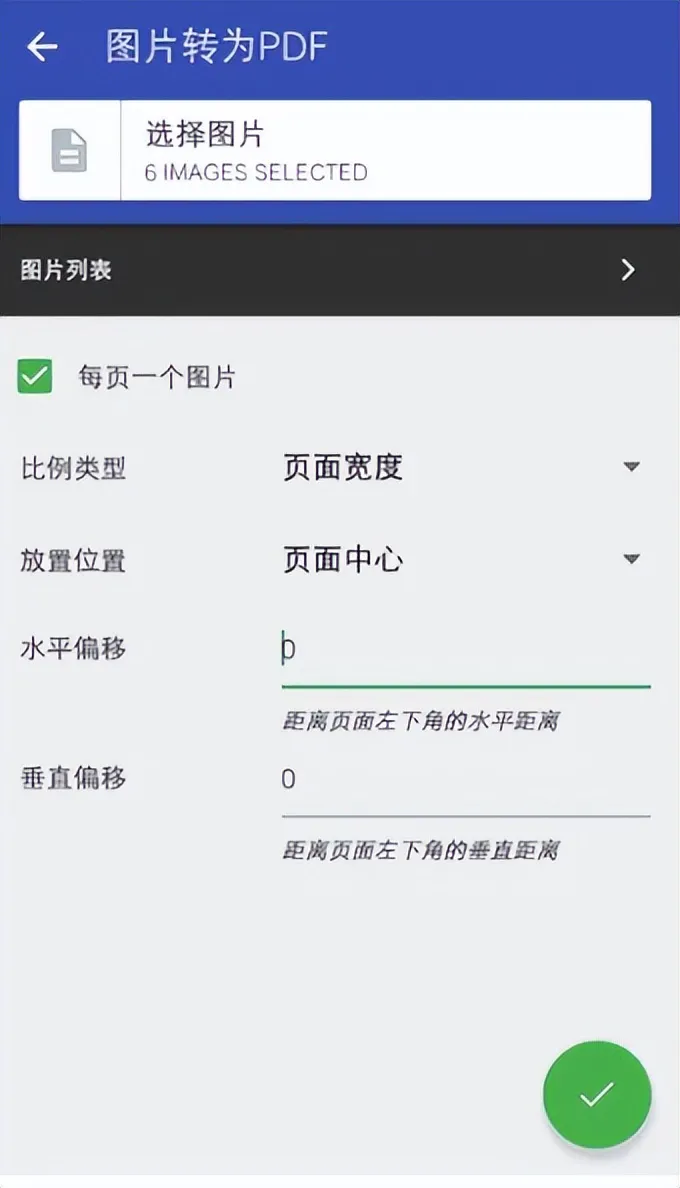Screen dimensions: 680x1188
Task: Open the 选择图片 image picker card
Action: pyautogui.click(x=335, y=150)
